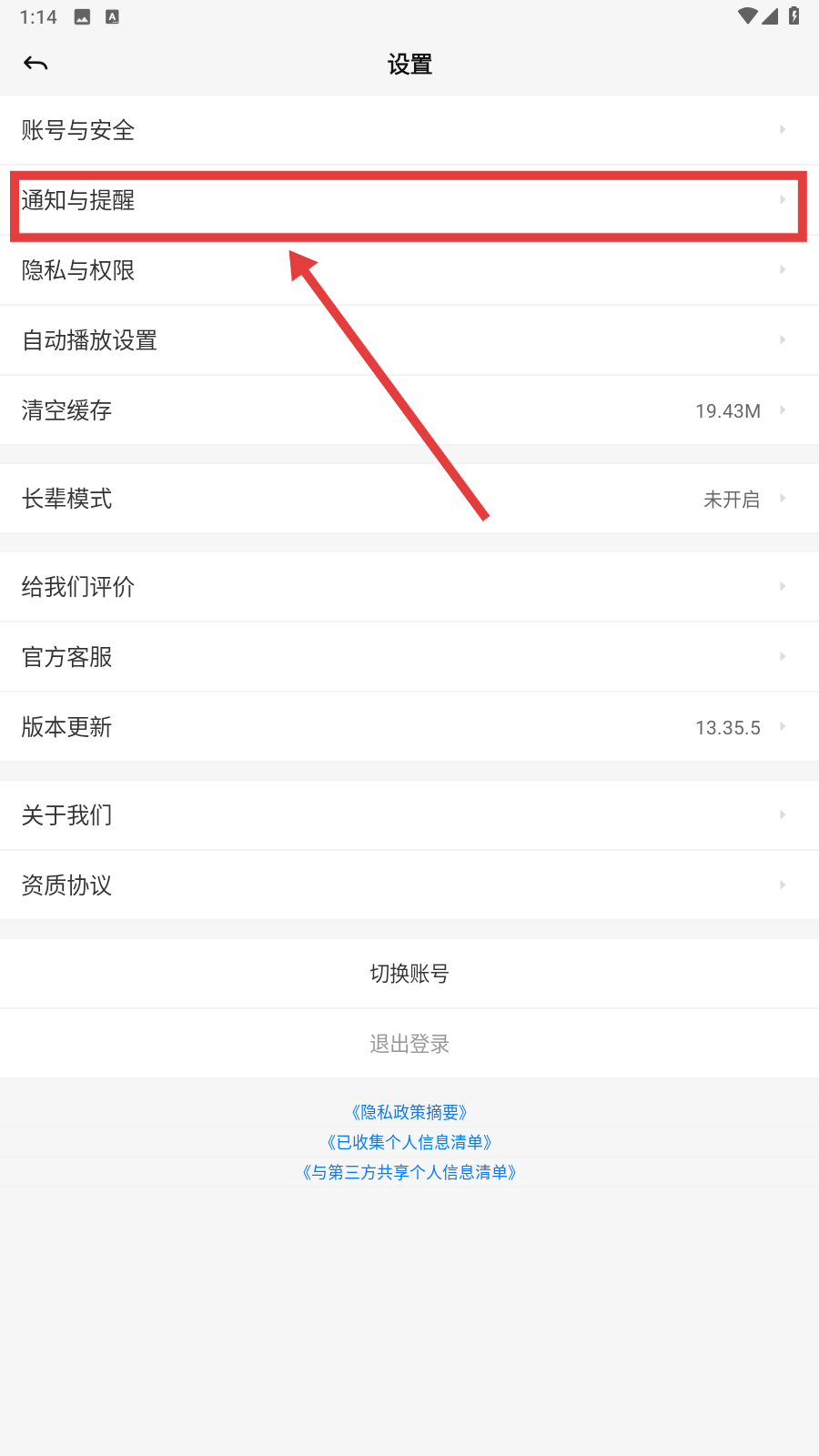
Task: Open 隐私与权限 settings
Action: pyautogui.click(x=409, y=270)
